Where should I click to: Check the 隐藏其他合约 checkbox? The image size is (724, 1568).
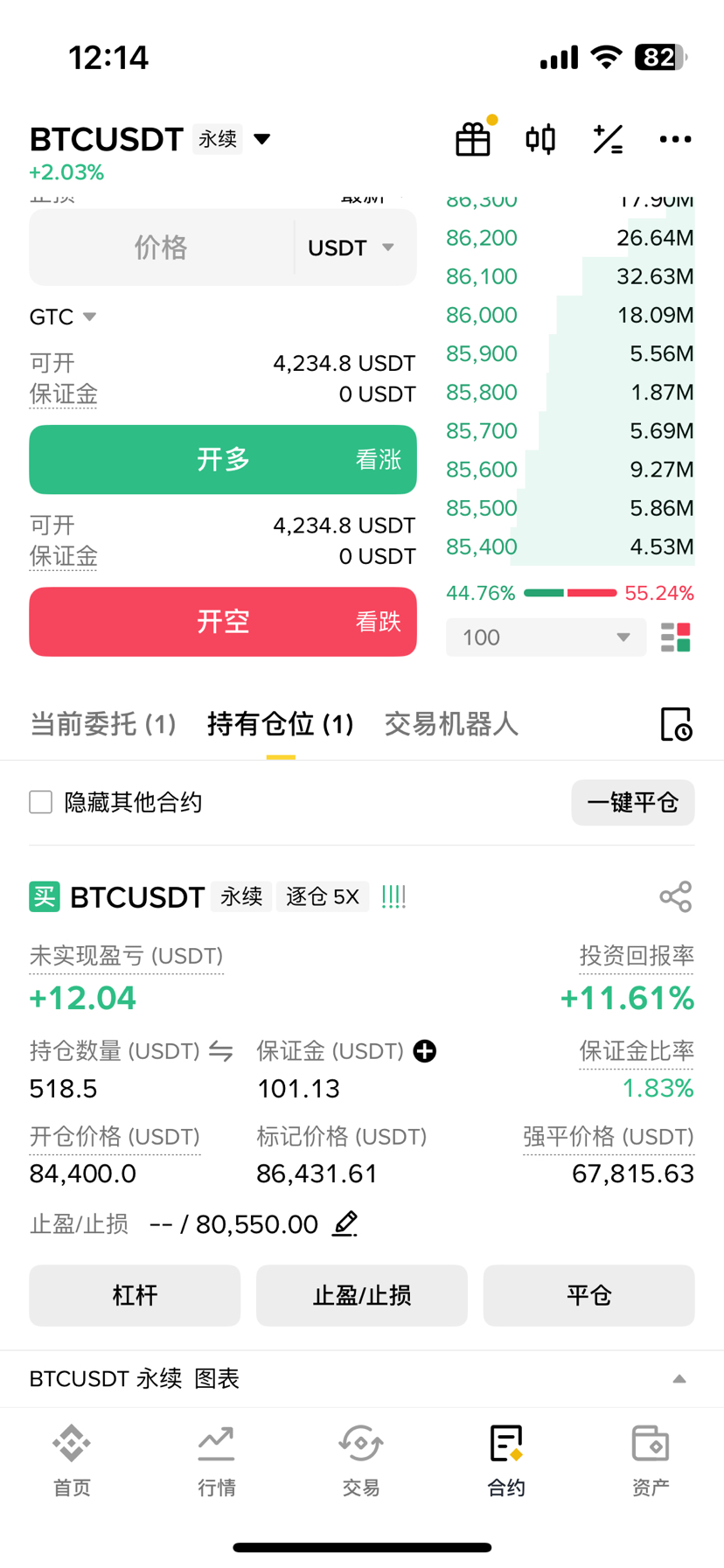[41, 802]
